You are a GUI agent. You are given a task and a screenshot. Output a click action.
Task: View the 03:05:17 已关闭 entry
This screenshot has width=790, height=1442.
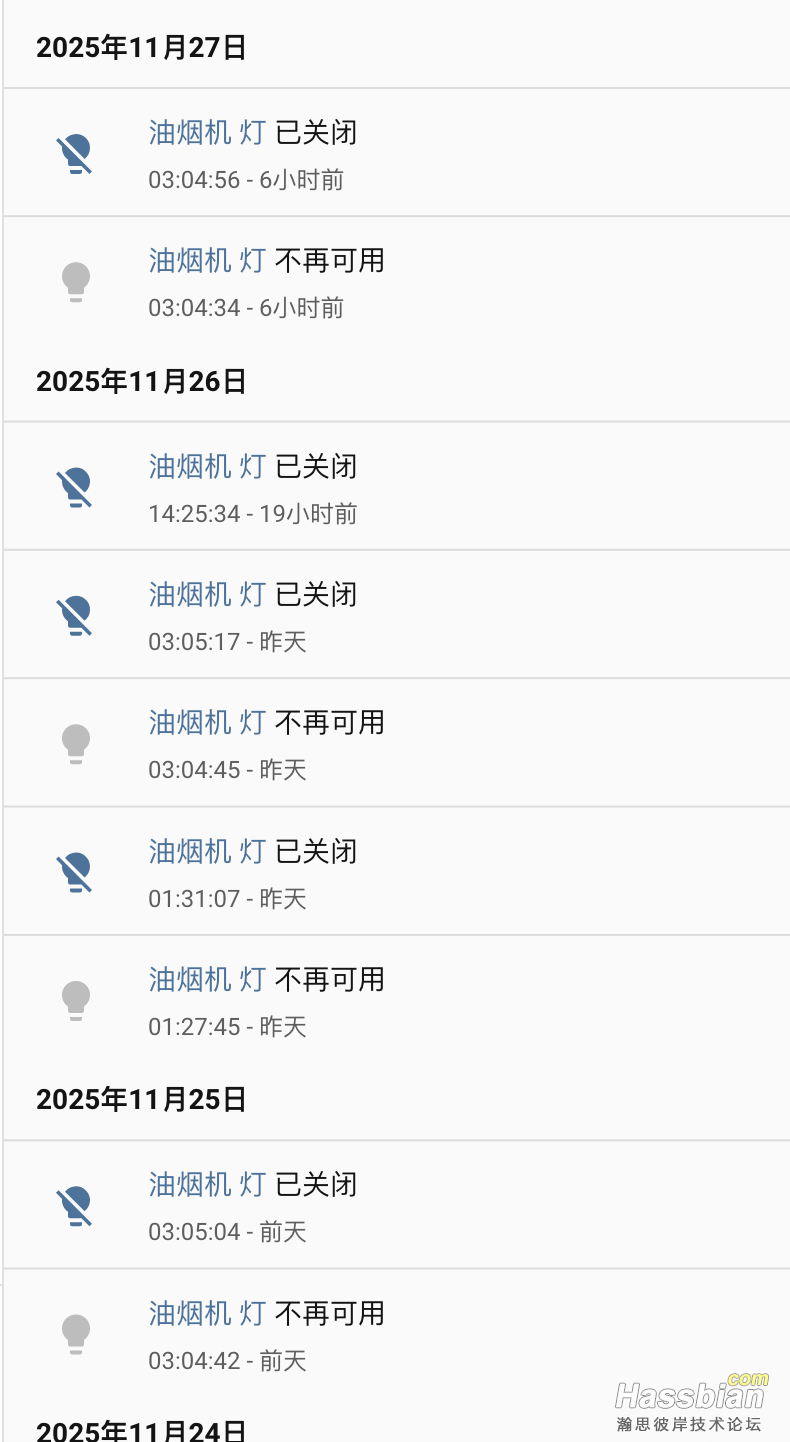click(x=395, y=615)
